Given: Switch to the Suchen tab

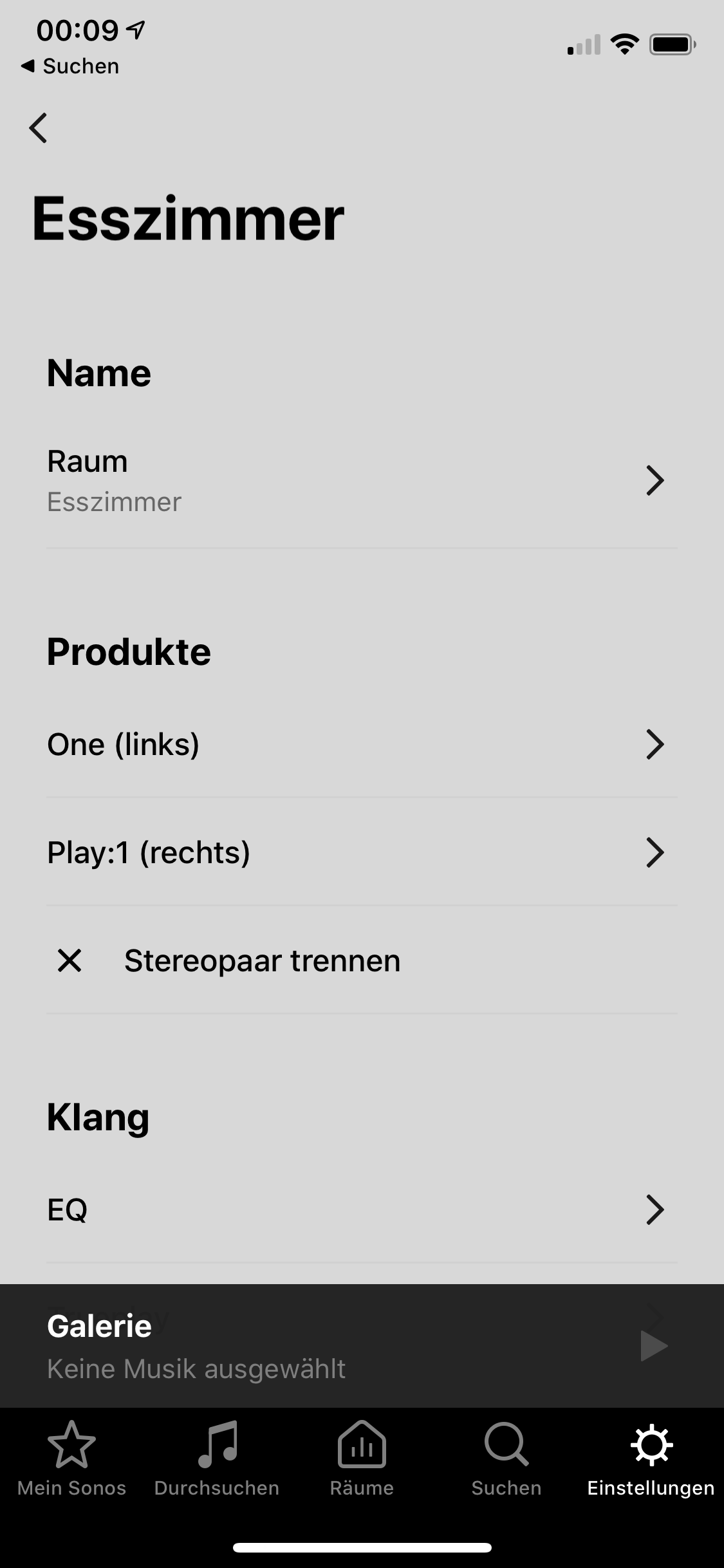Looking at the screenshot, I should 506,1459.
